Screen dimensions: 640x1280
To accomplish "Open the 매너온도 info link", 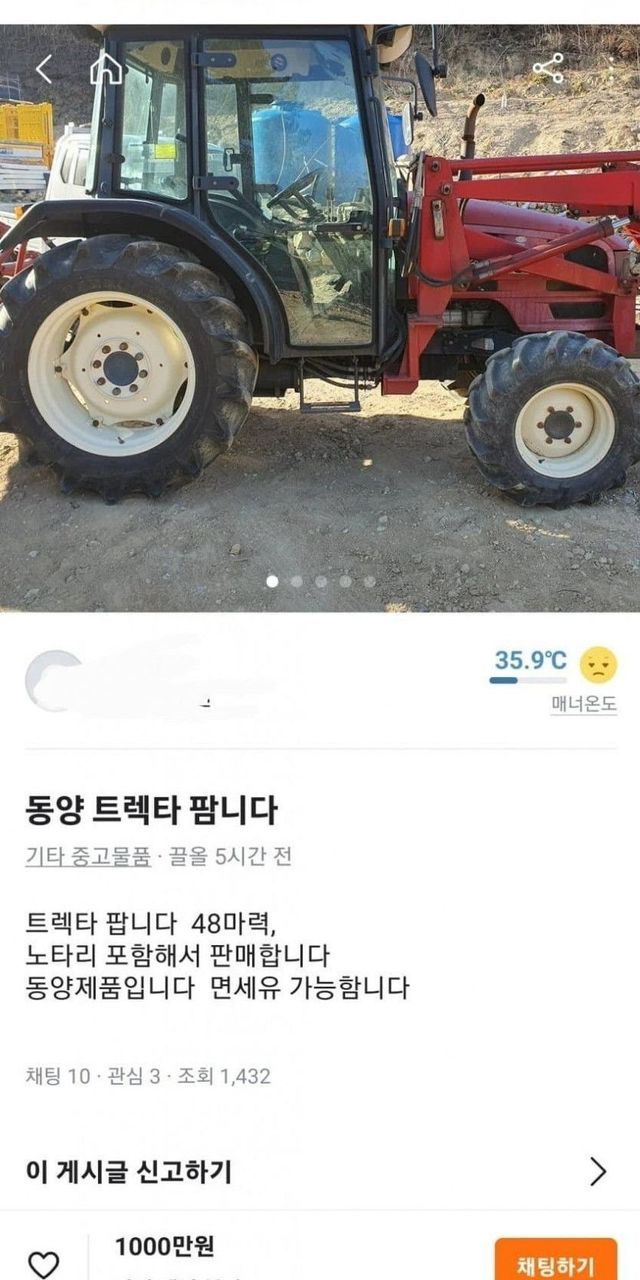I will pos(583,704).
